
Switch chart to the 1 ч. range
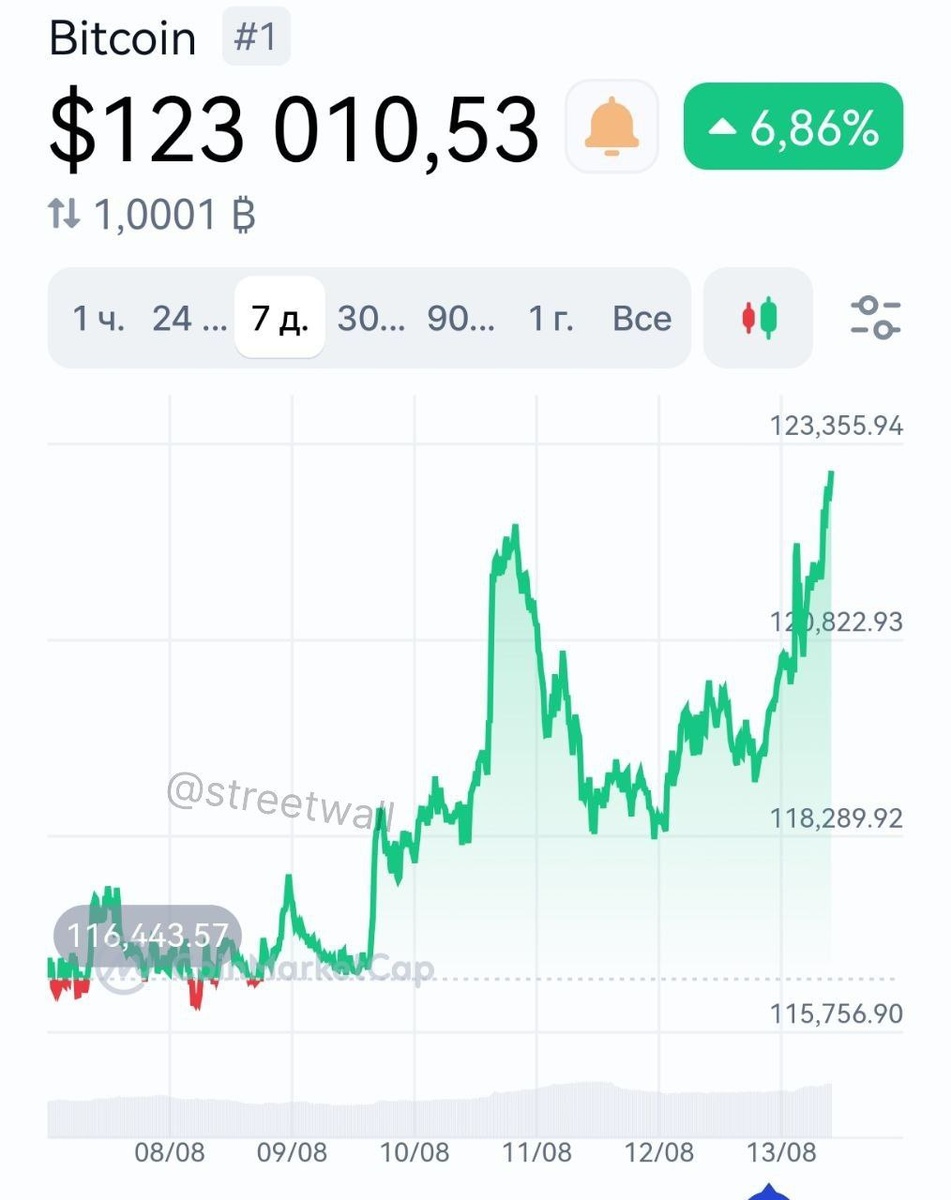[98, 319]
